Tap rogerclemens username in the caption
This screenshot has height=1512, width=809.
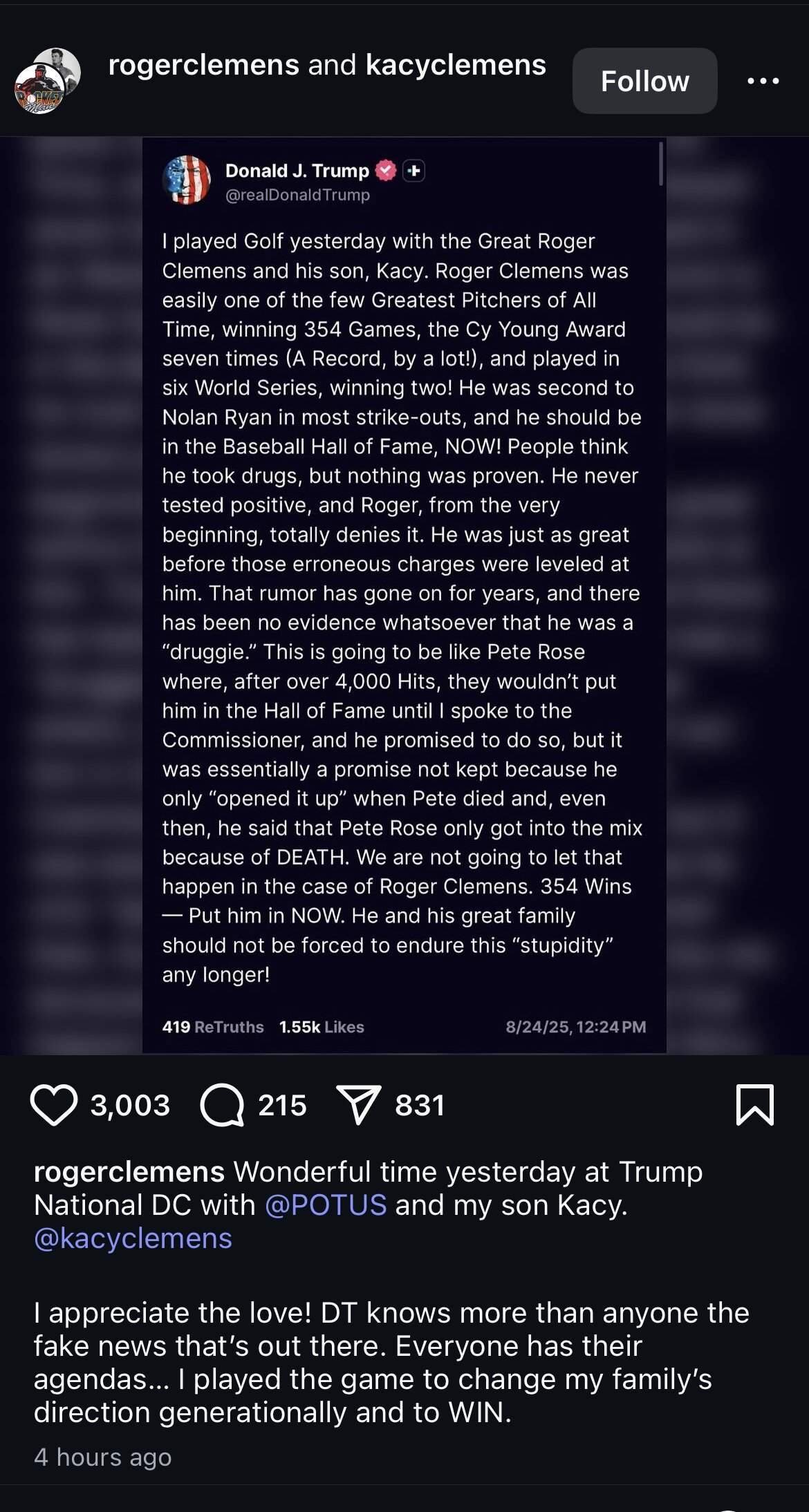[x=129, y=1172]
